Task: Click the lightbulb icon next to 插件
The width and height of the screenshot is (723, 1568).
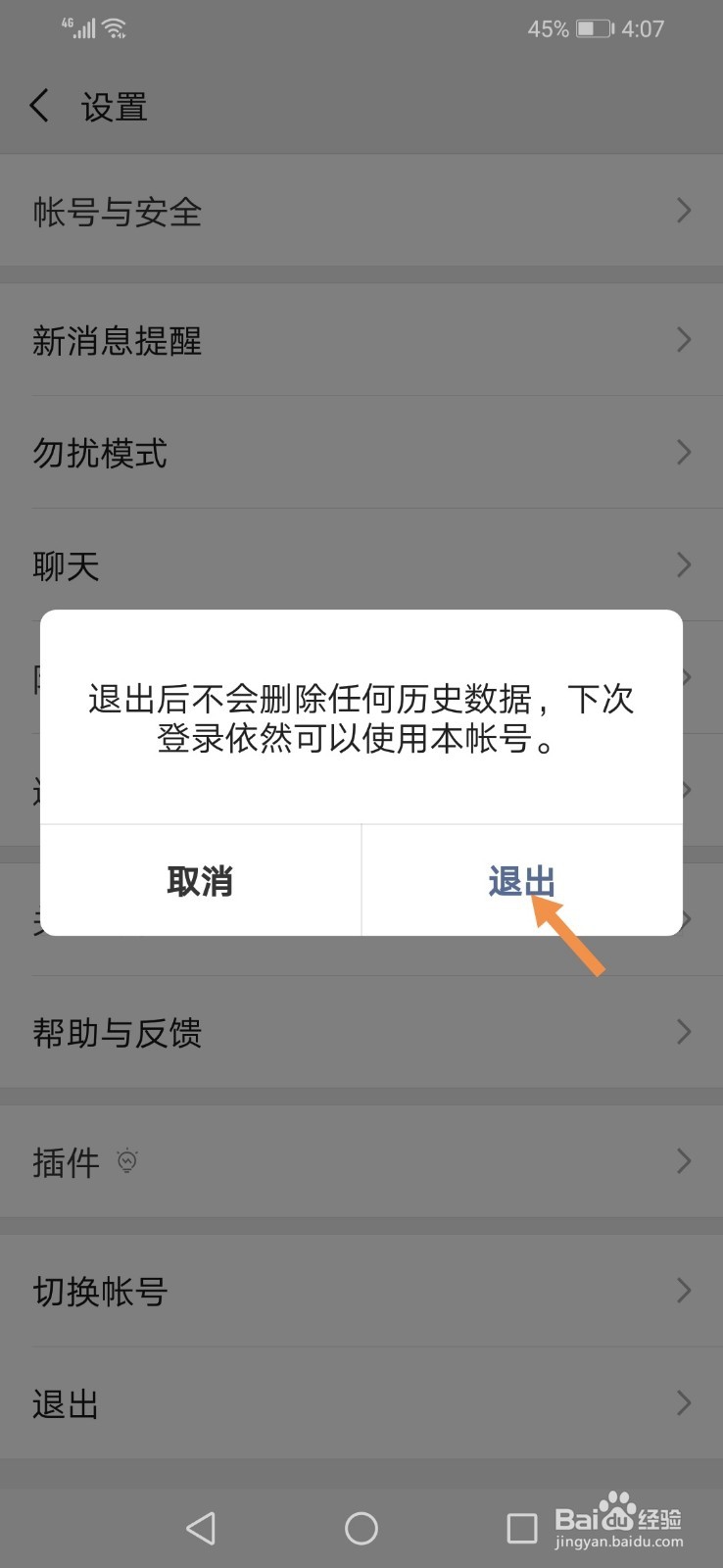Action: click(128, 1160)
